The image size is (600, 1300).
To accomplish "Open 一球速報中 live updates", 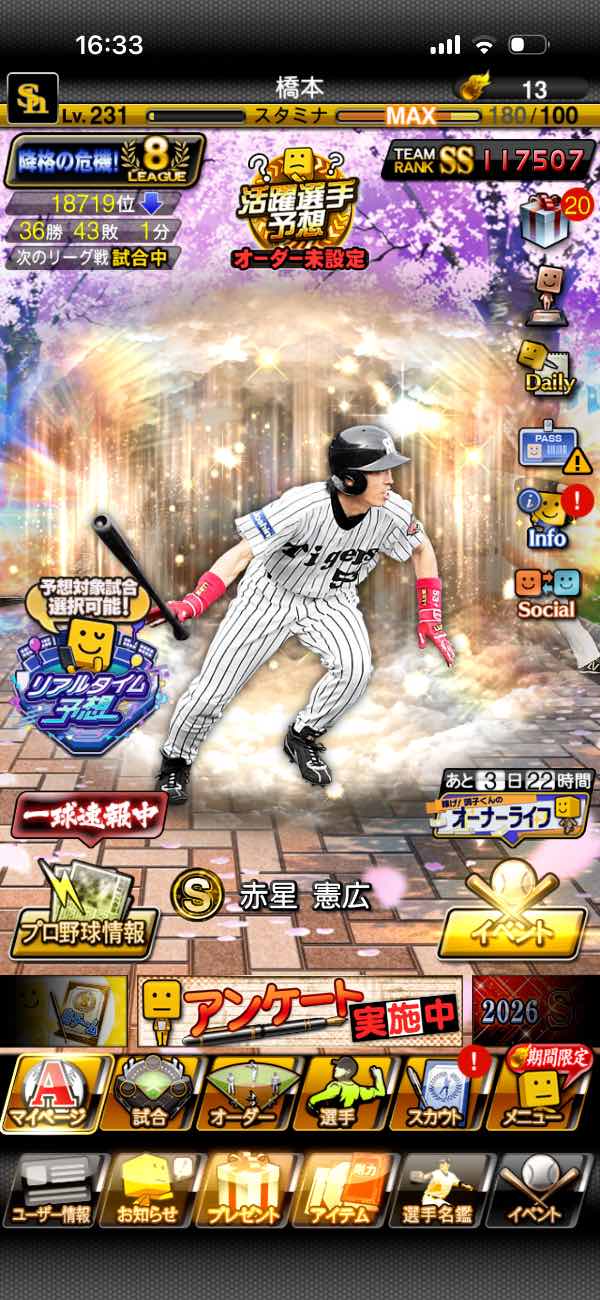I will tap(88, 816).
